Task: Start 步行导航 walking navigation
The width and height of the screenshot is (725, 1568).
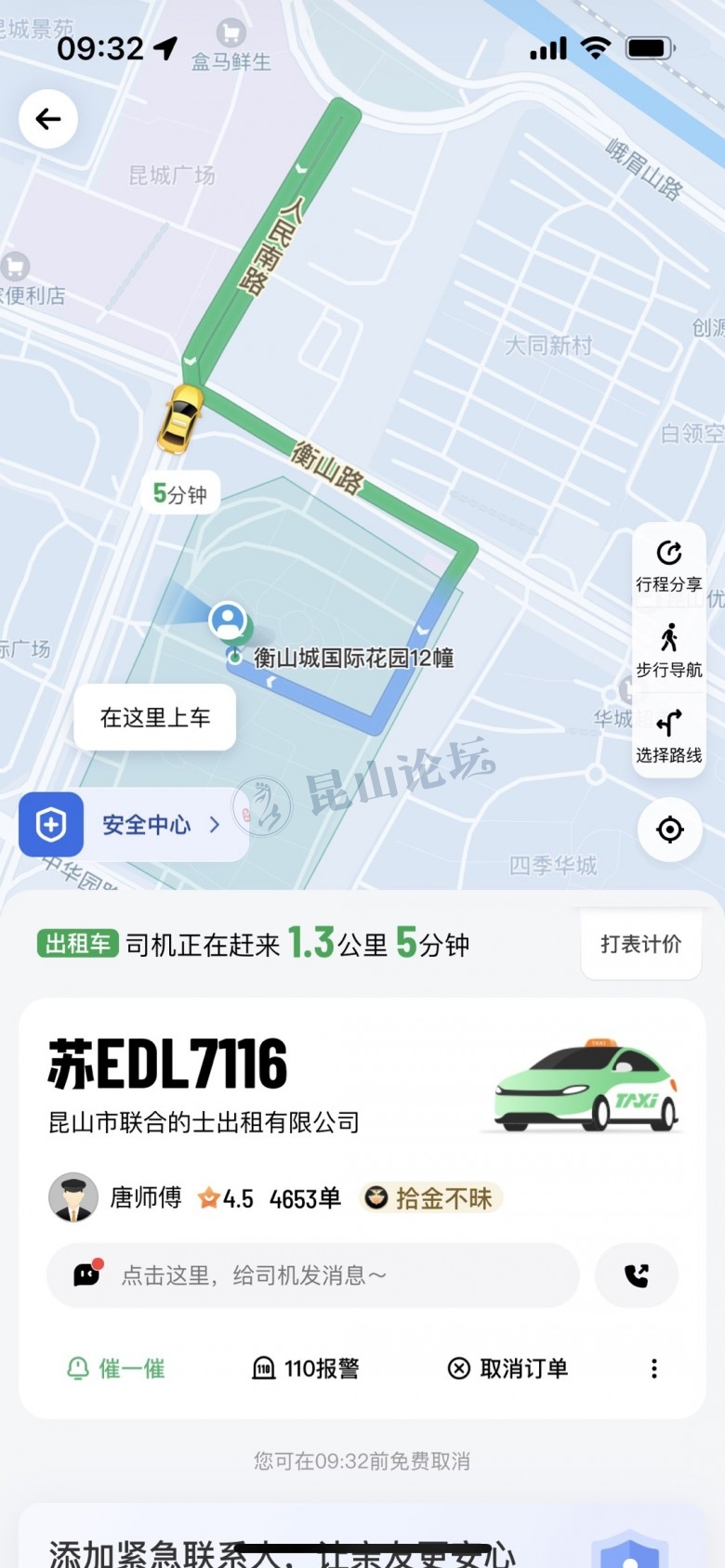Action: (668, 650)
